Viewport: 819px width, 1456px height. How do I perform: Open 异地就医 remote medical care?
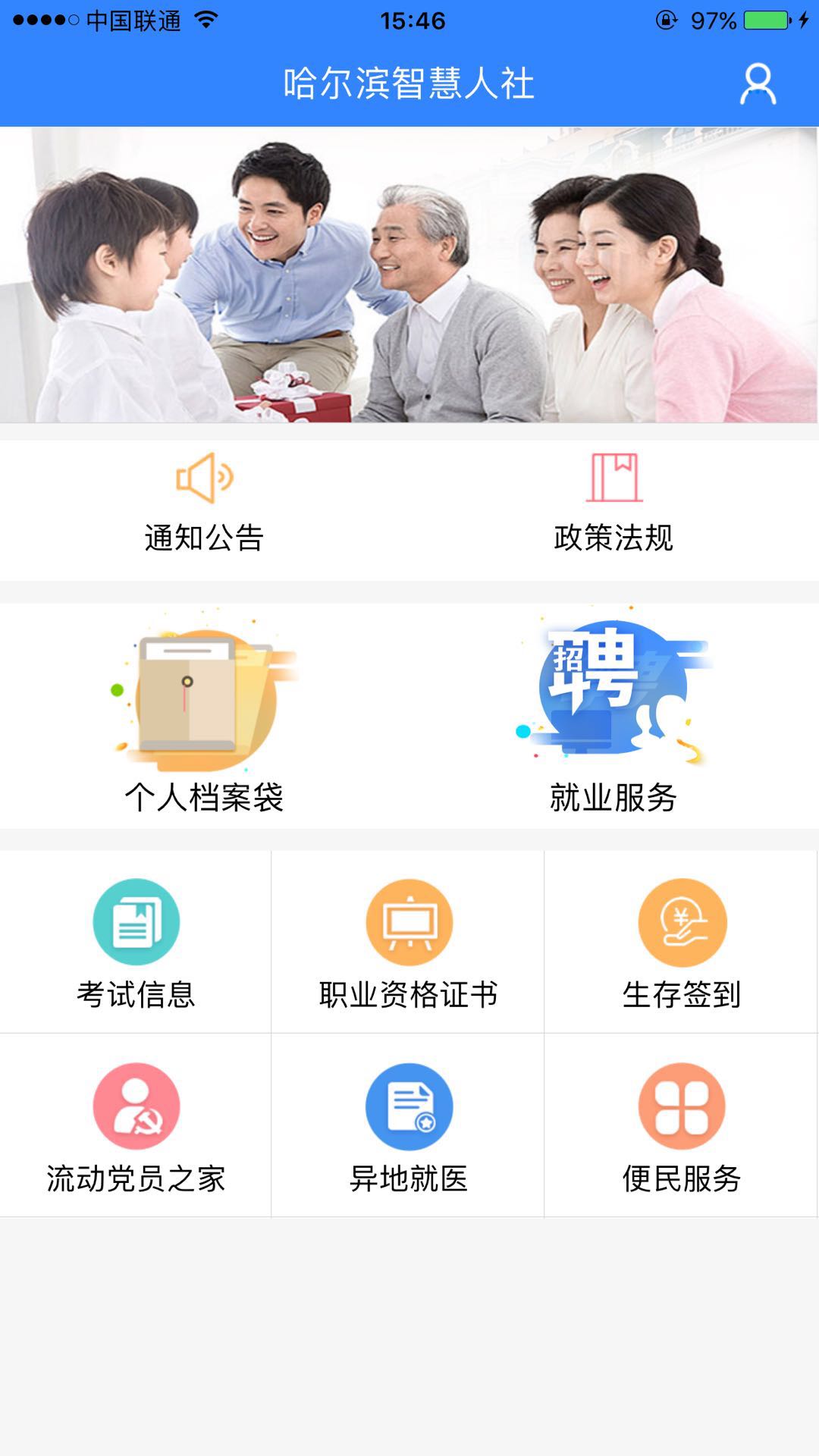(x=409, y=1127)
